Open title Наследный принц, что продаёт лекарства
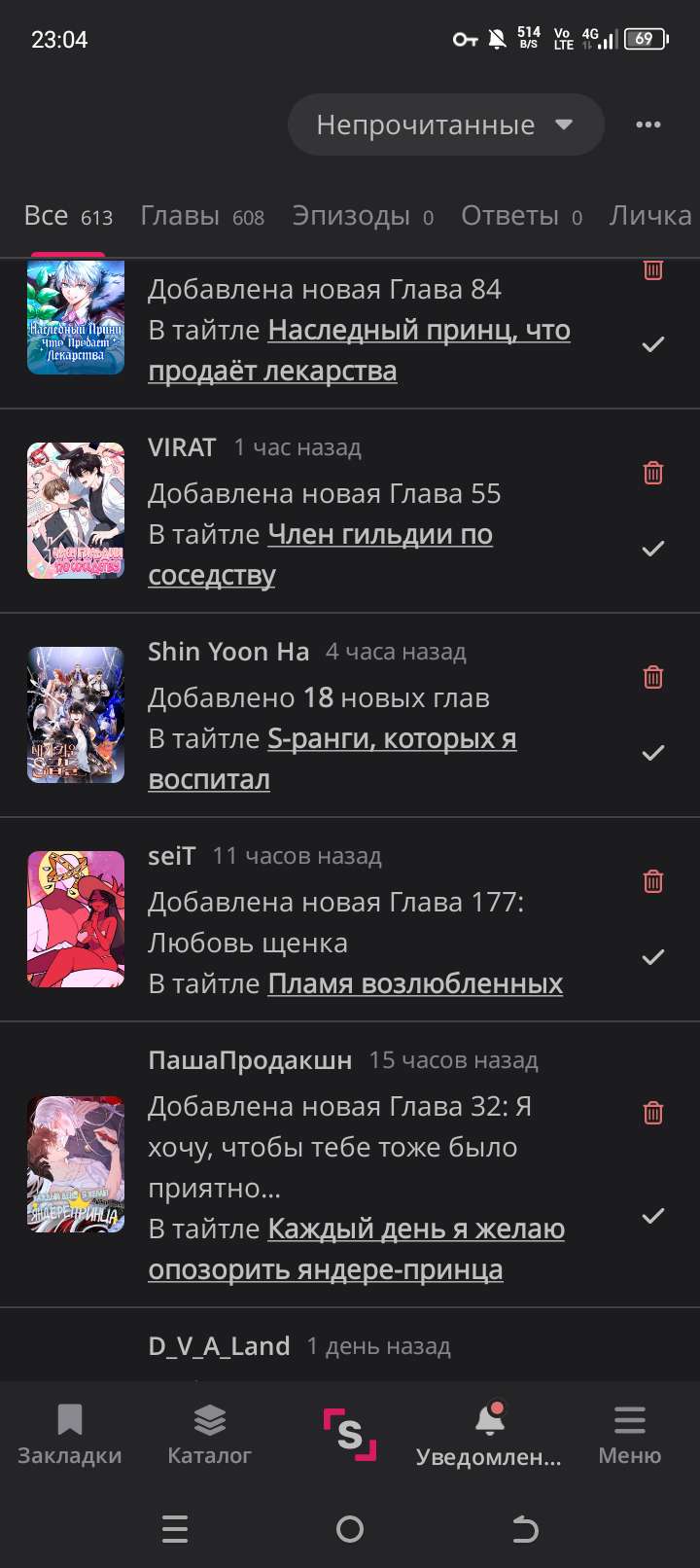 [418, 331]
